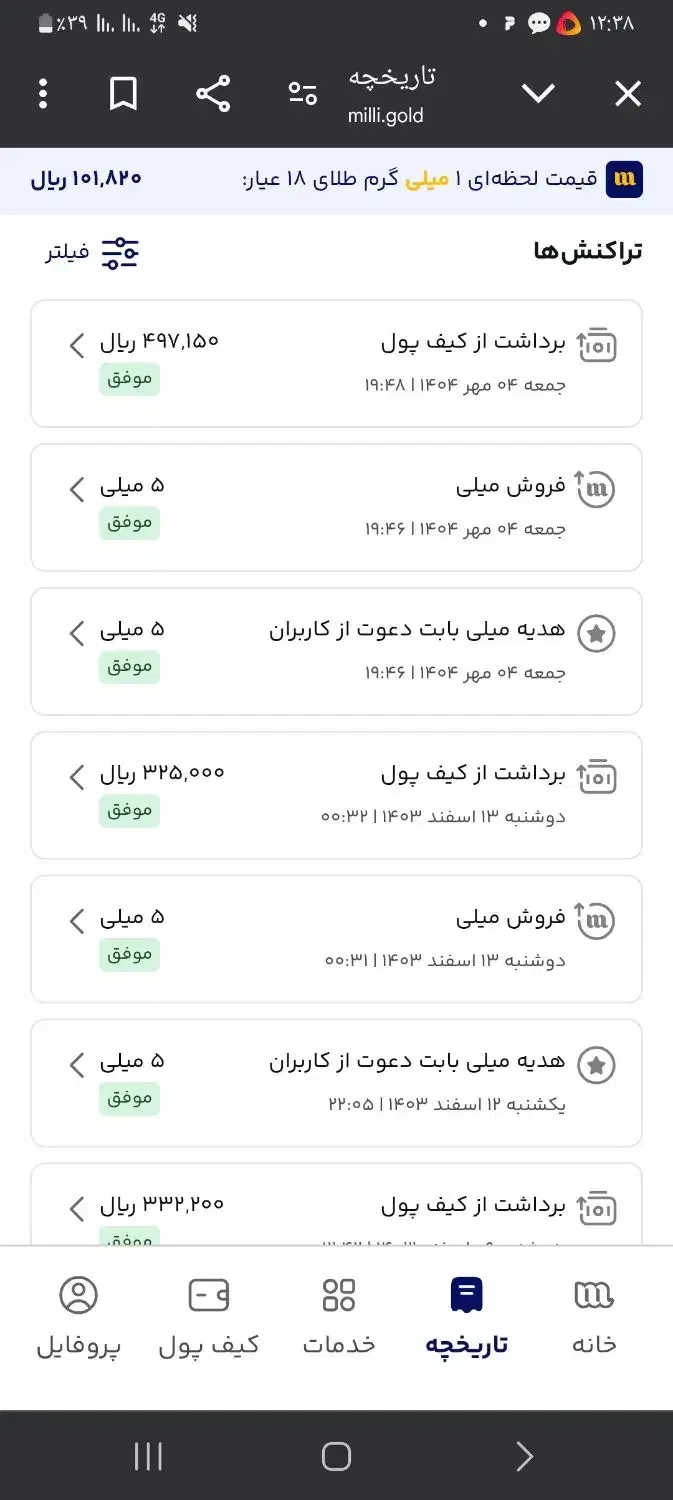
Task: Open فروش میلی transaction from 13 اسفند
Action: (x=336, y=939)
